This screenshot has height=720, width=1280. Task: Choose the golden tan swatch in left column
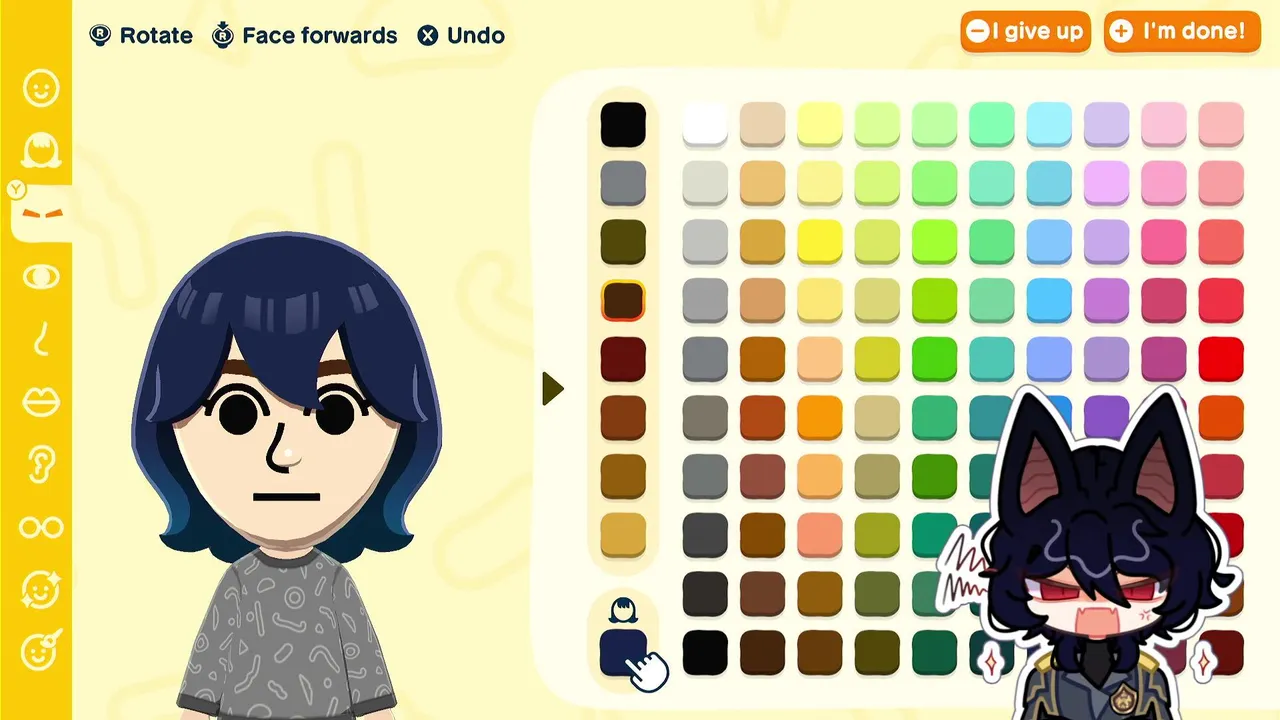623,535
